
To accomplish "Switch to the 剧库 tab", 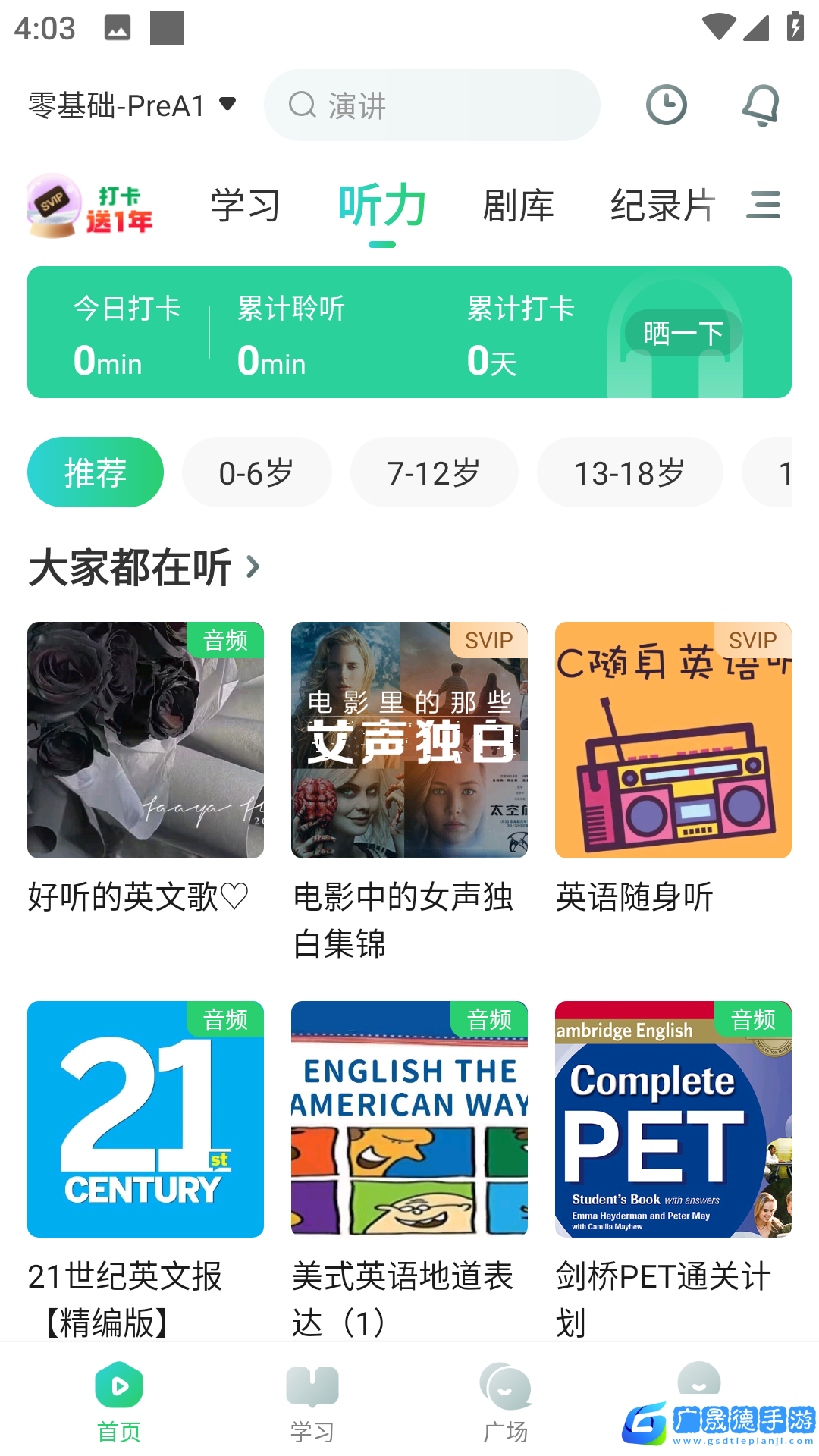I will 519,206.
